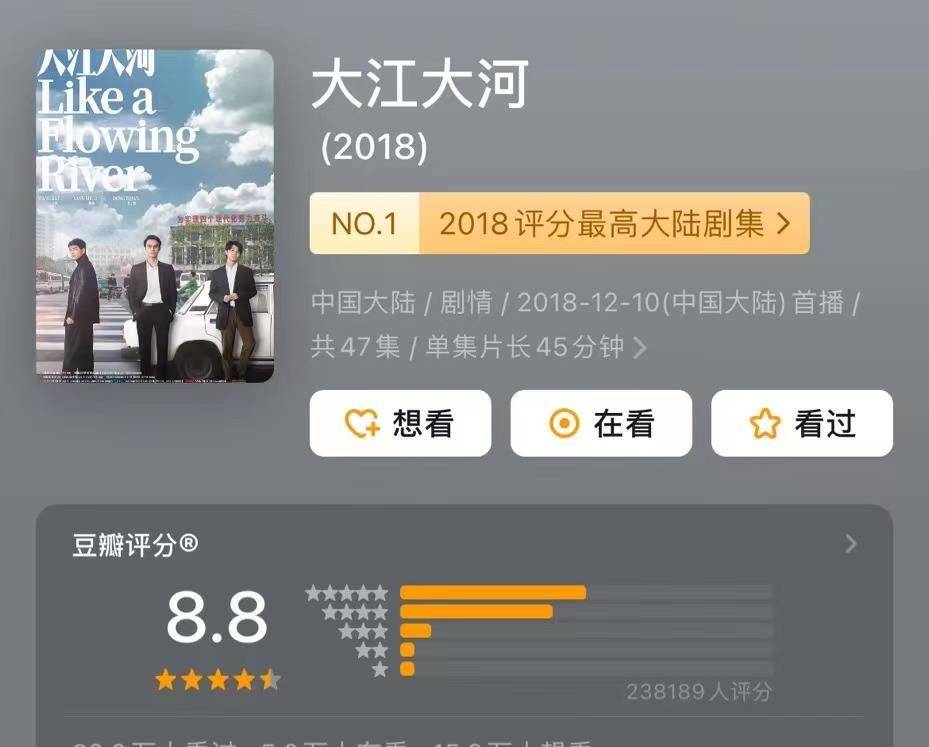Mark the show as 看过
929x747 pixels.
click(x=801, y=423)
